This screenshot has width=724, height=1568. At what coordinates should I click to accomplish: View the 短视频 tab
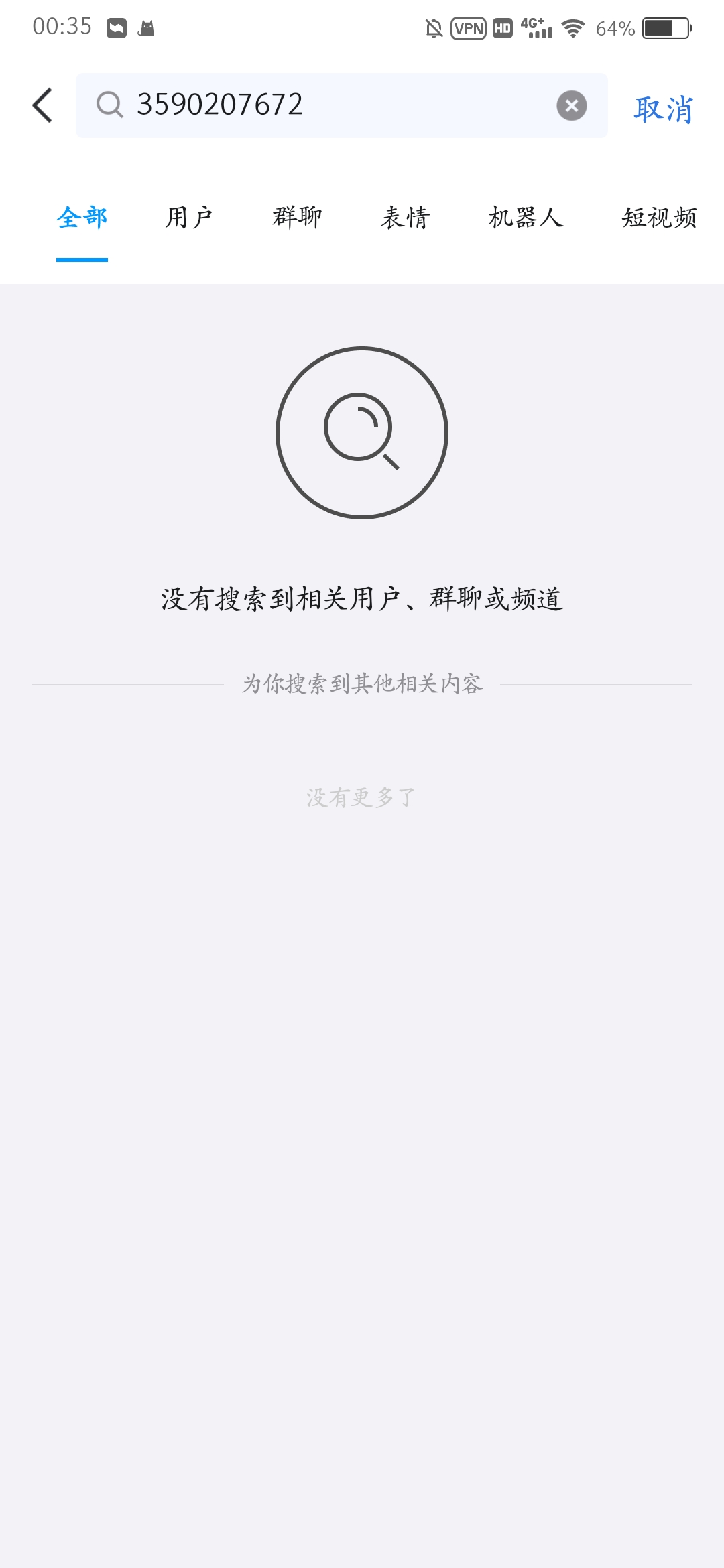tap(659, 218)
